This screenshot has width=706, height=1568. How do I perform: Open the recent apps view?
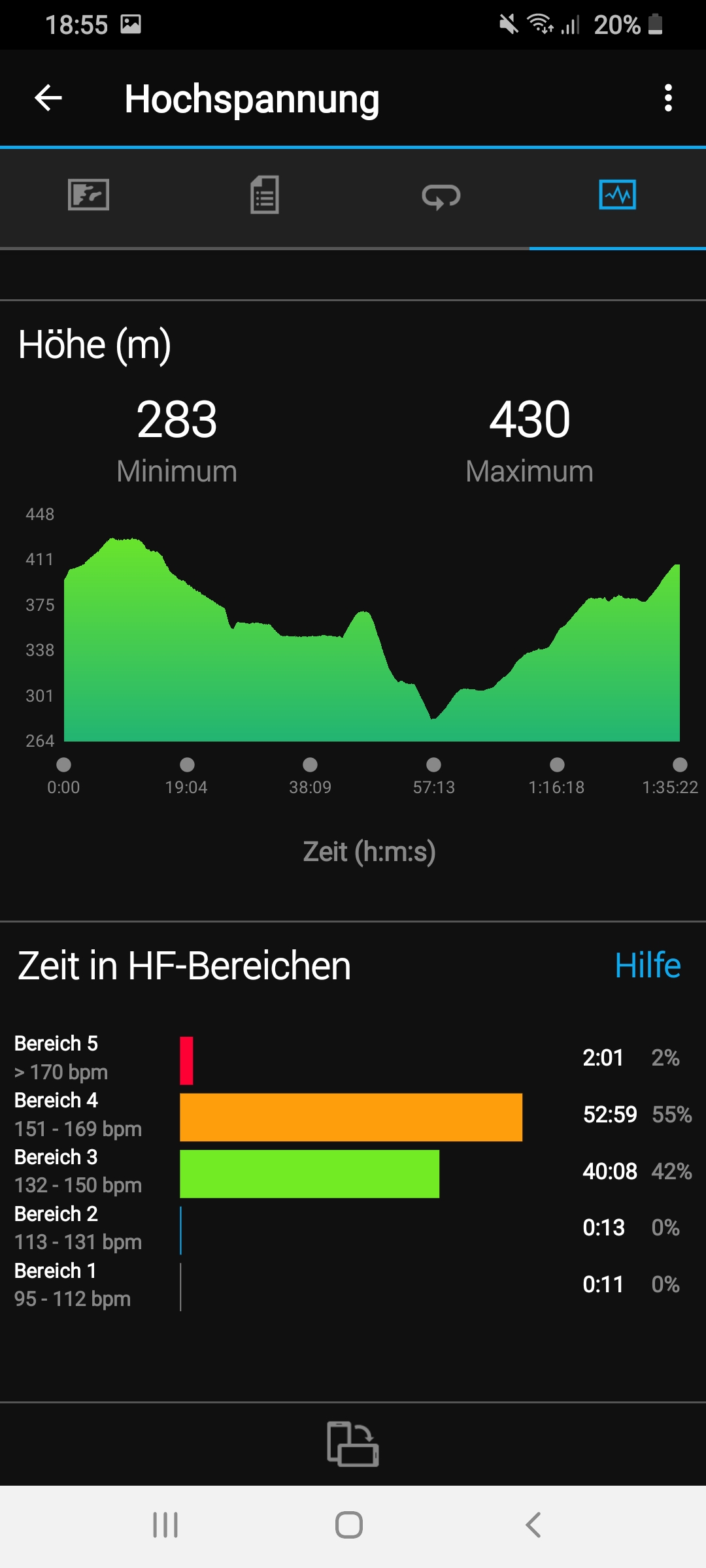(x=165, y=1526)
